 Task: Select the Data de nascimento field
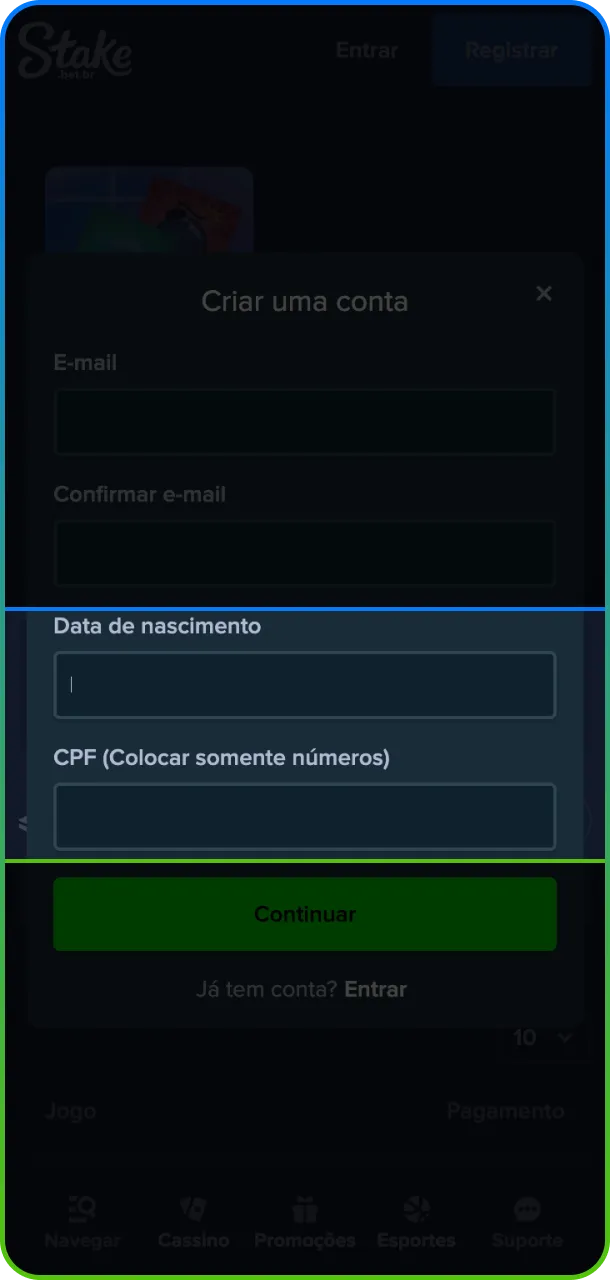tap(304, 685)
